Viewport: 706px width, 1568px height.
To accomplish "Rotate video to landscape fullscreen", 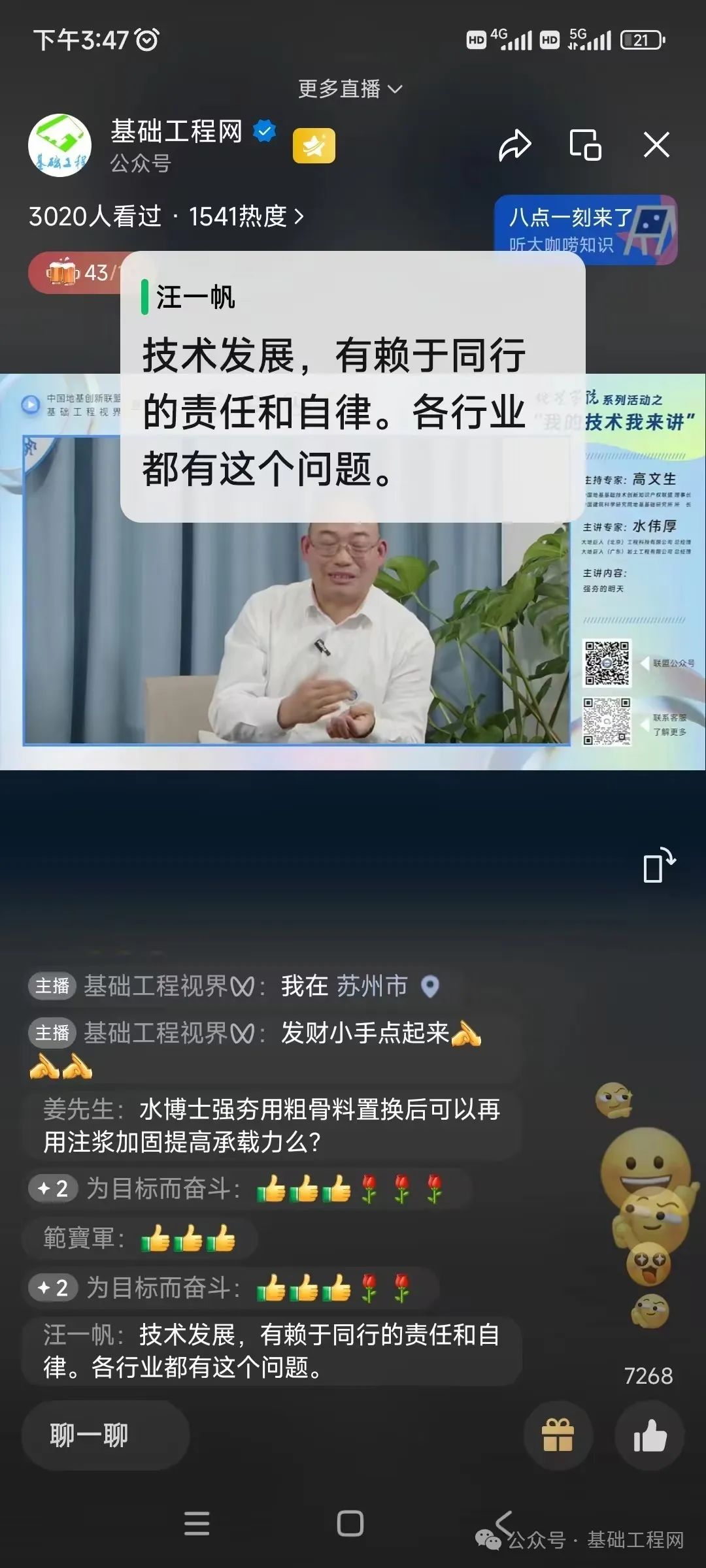I will point(658,866).
